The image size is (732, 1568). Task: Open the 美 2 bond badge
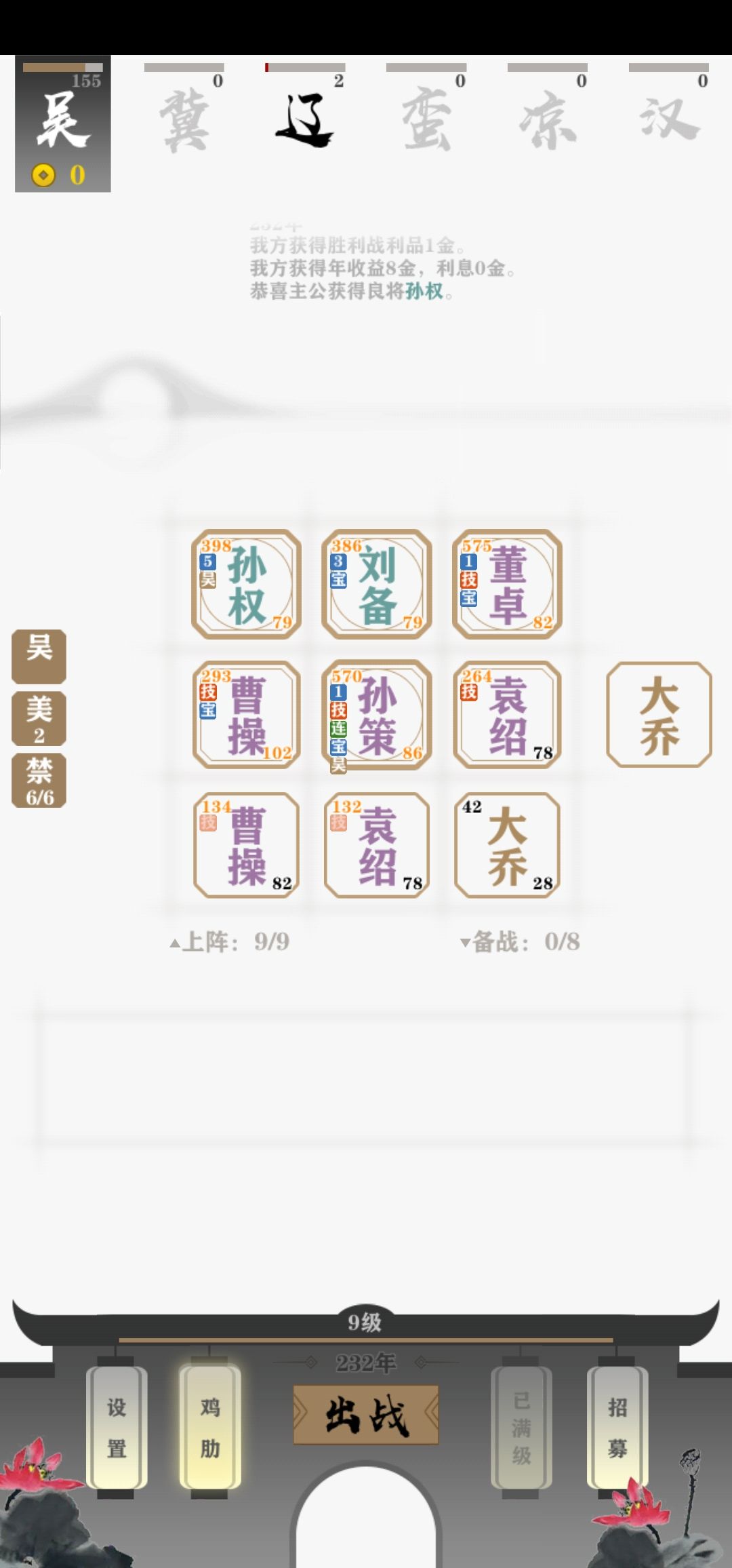click(39, 718)
